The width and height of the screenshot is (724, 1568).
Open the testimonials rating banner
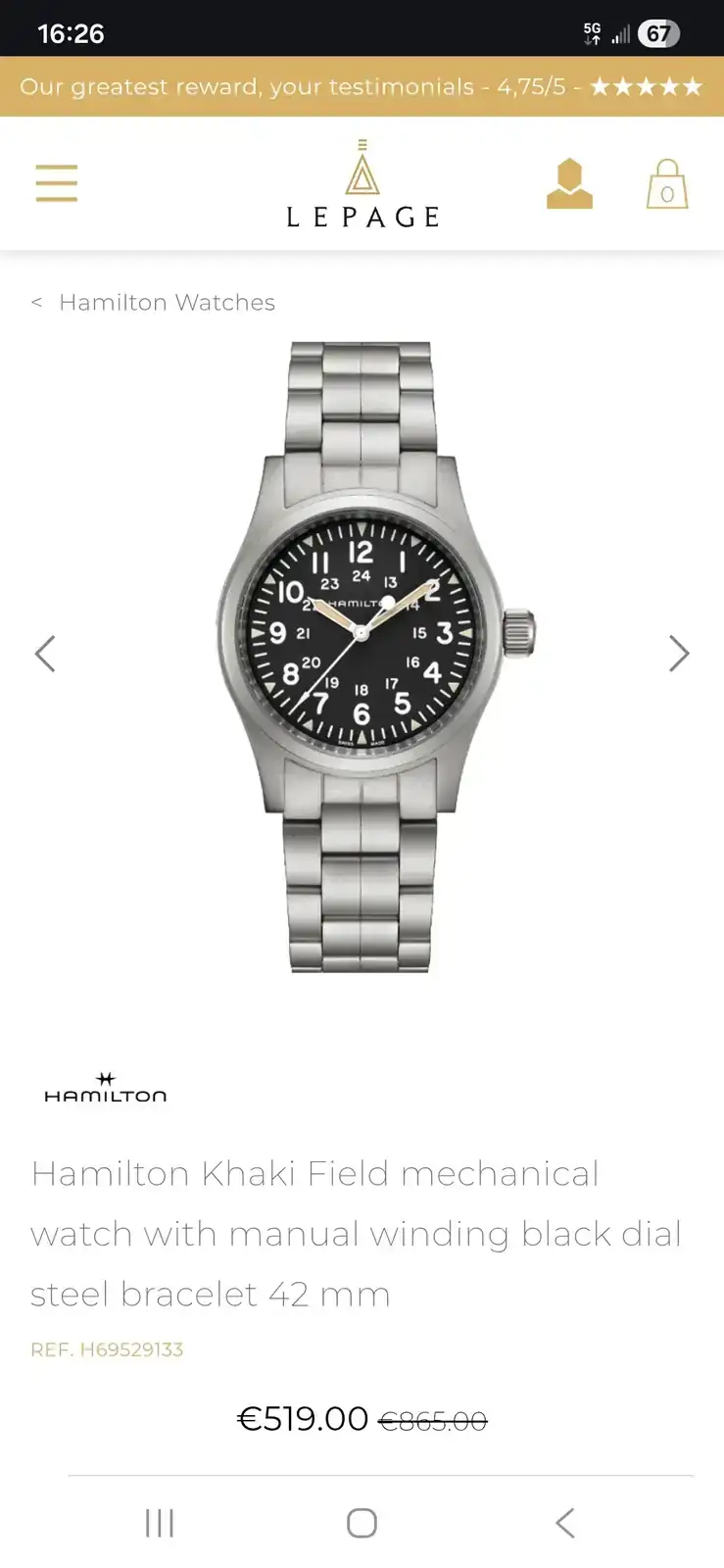pyautogui.click(x=362, y=87)
